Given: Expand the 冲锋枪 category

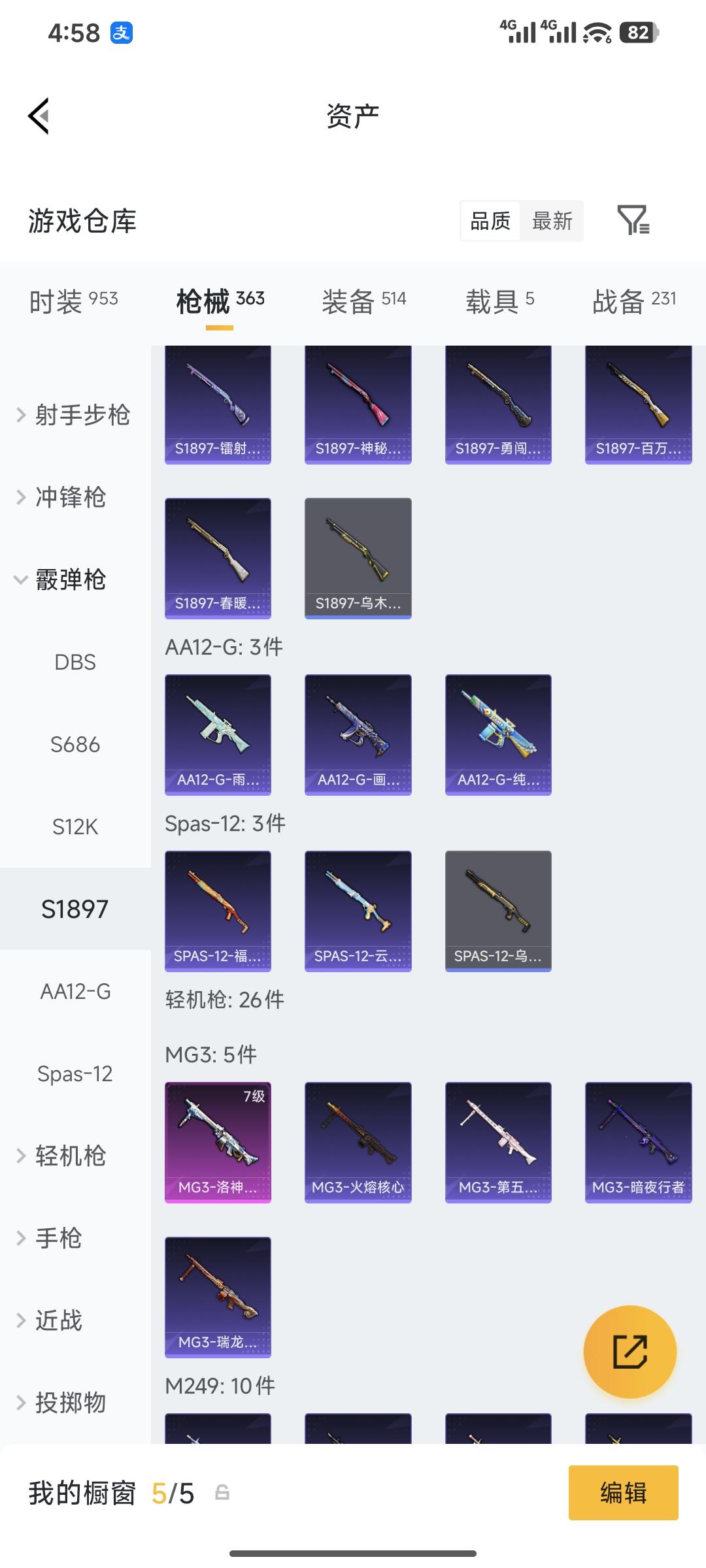Looking at the screenshot, I should 62,497.
